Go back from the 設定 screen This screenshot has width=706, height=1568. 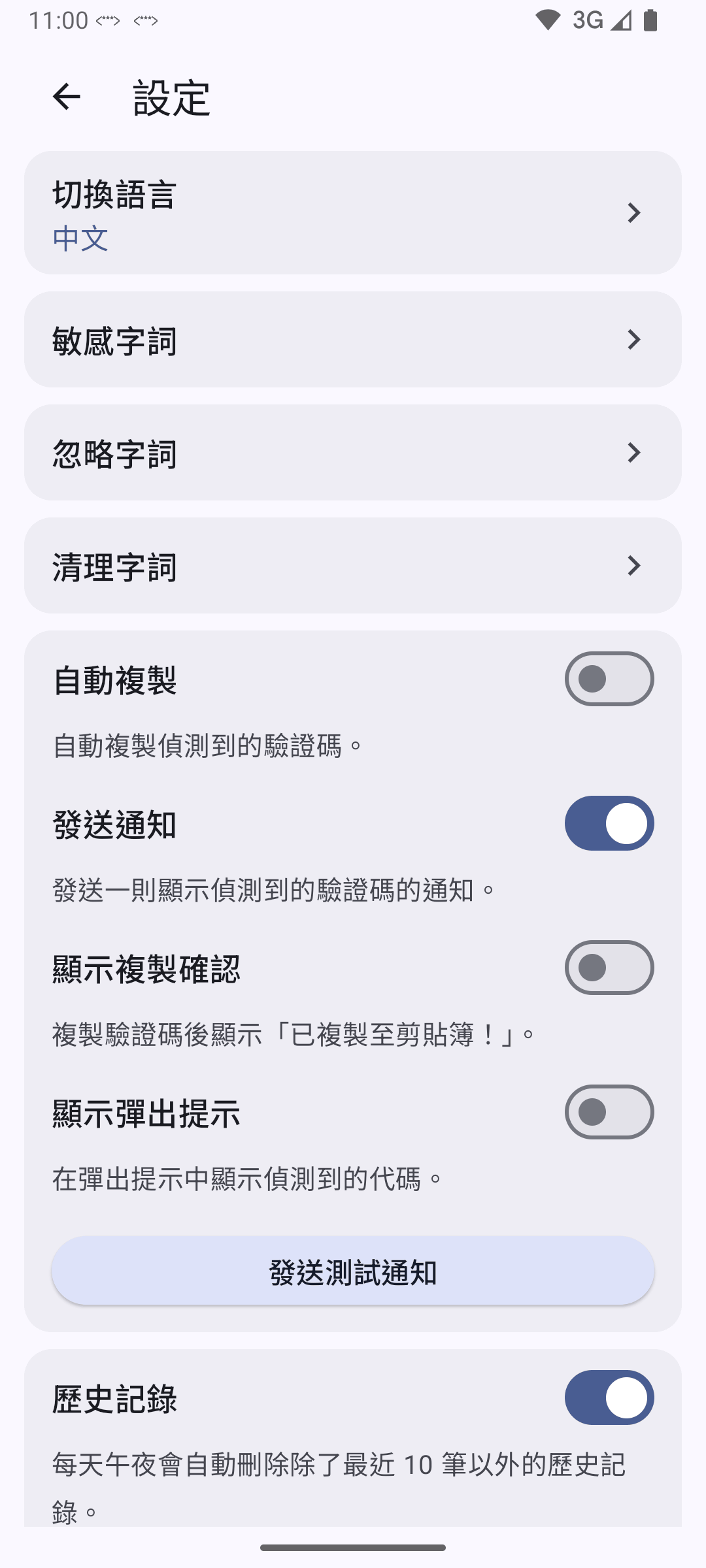pyautogui.click(x=66, y=97)
